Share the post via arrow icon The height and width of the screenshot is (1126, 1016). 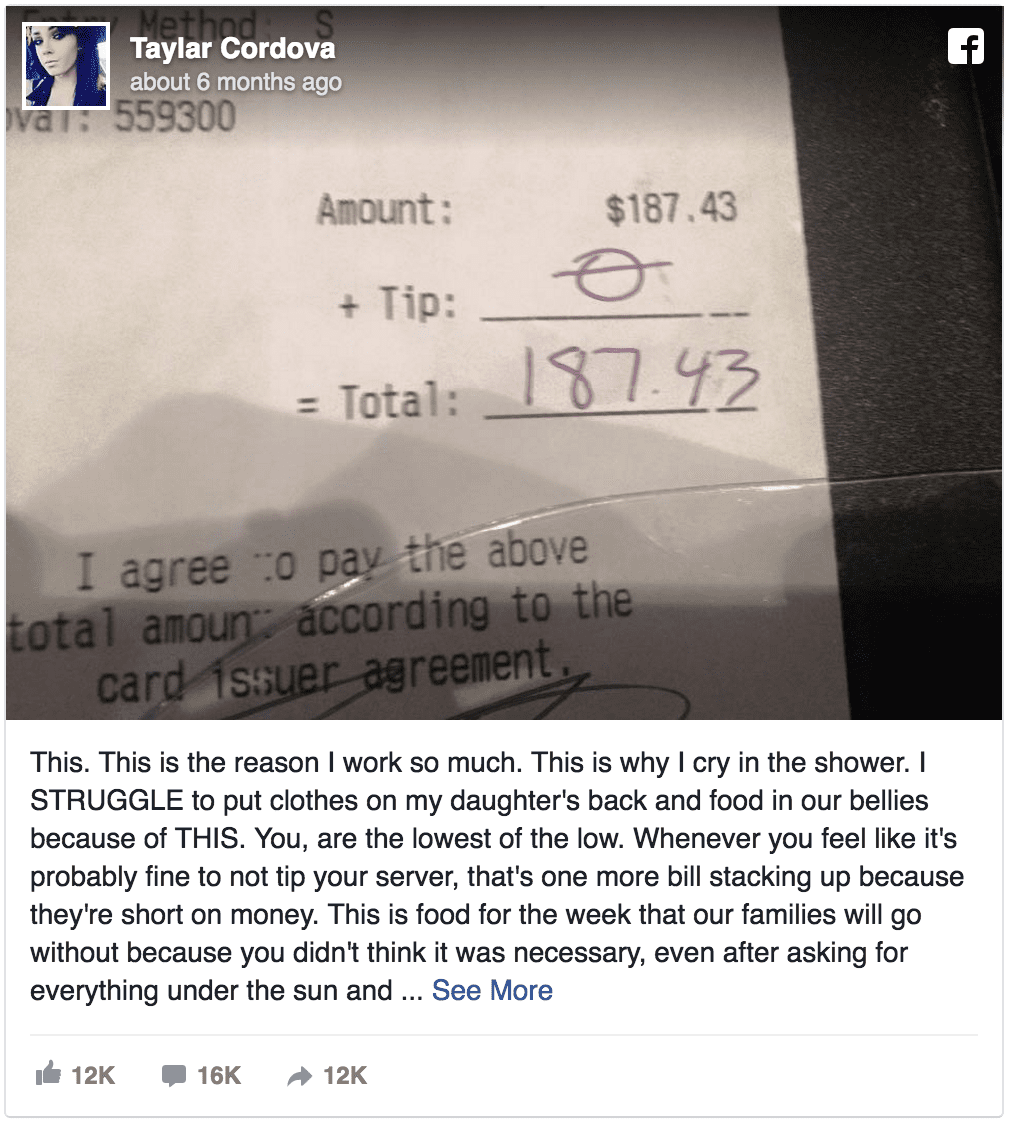(299, 1076)
